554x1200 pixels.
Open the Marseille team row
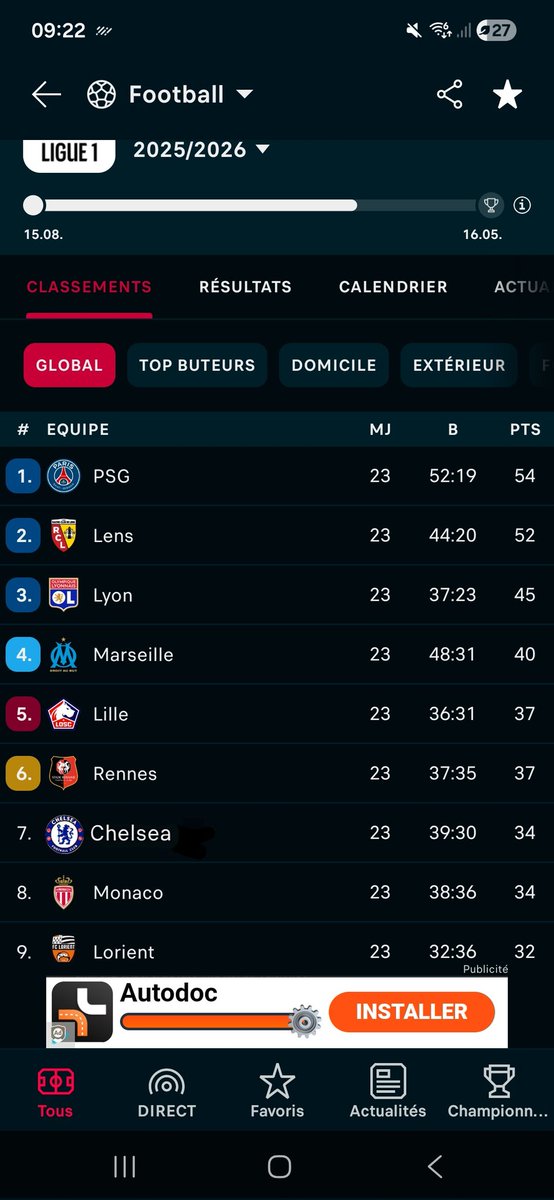tap(277, 655)
